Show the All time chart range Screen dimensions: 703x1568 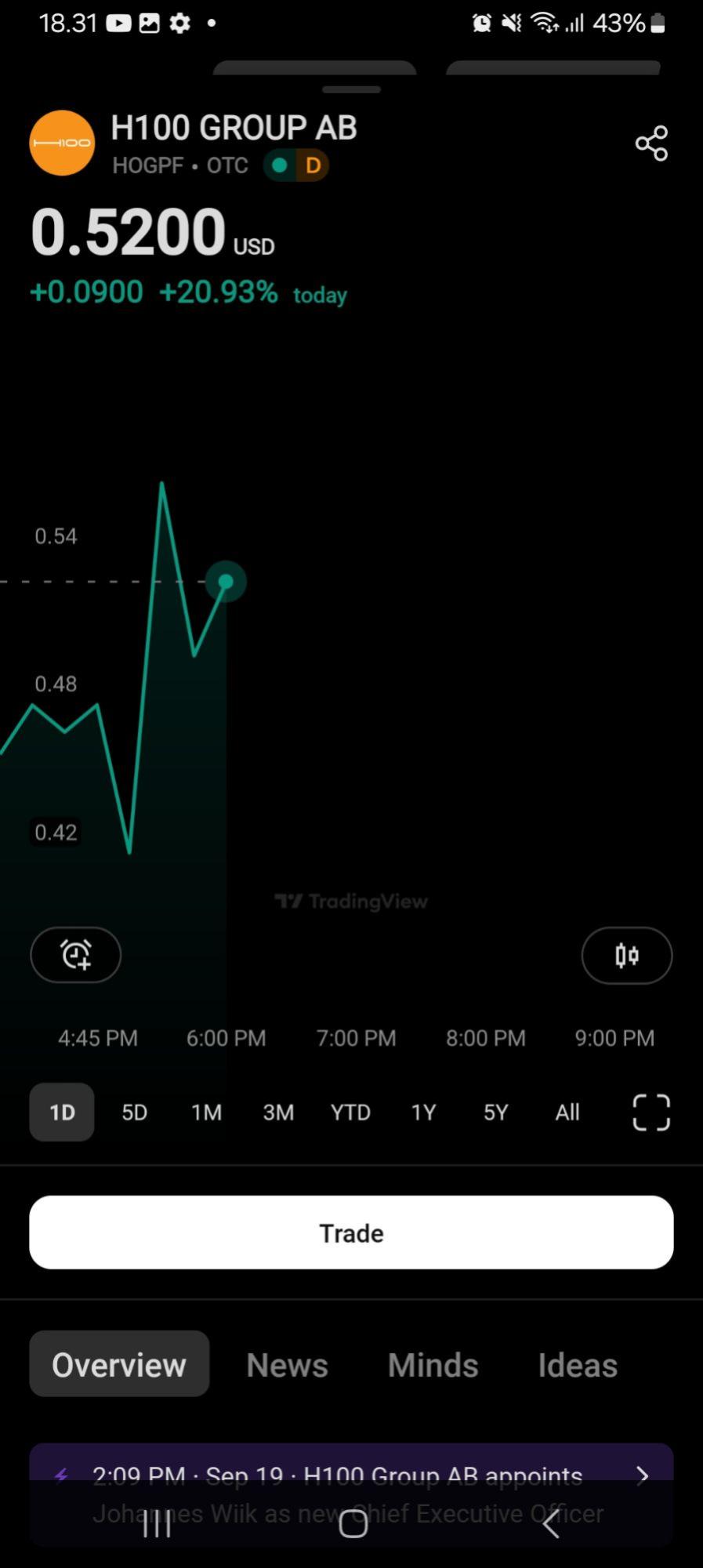(x=567, y=1112)
